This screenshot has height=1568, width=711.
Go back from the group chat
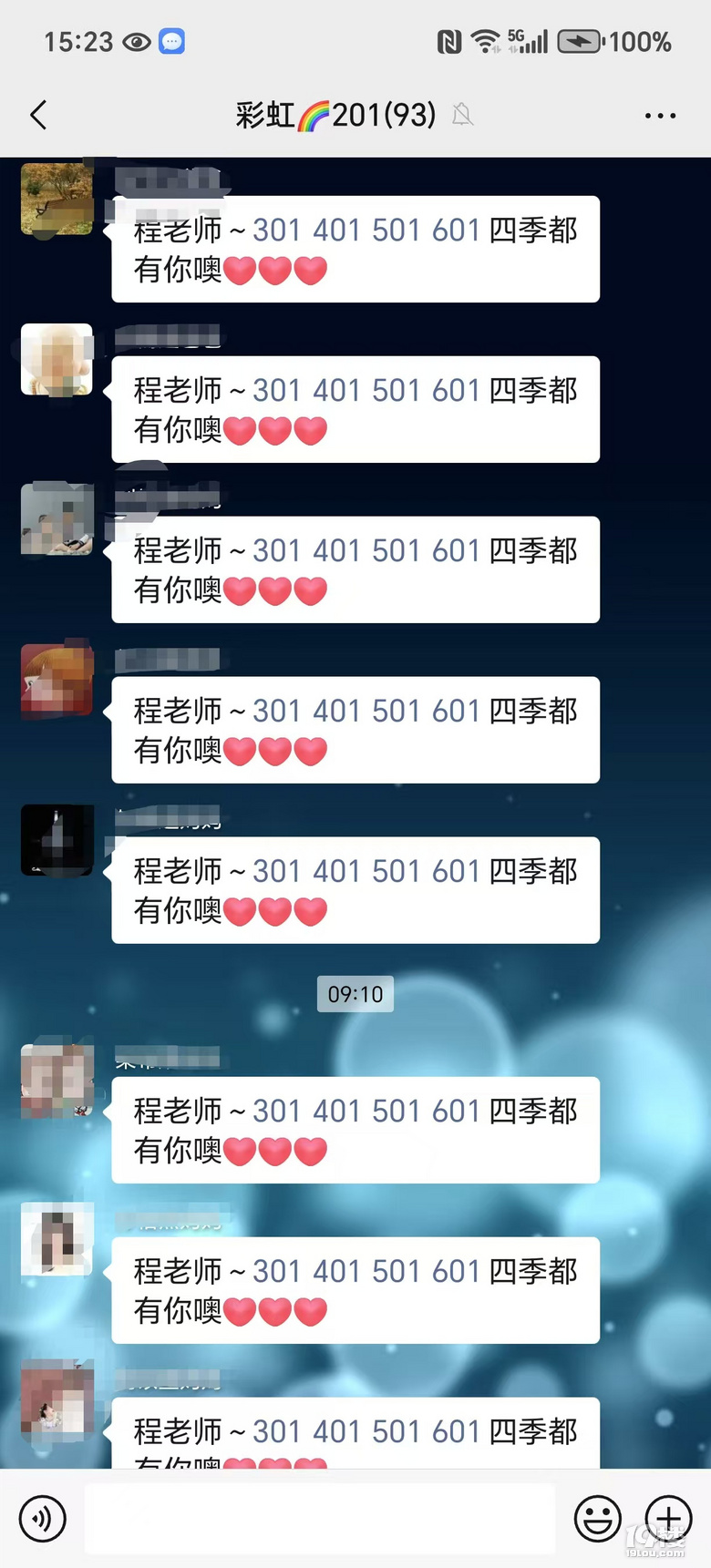pyautogui.click(x=38, y=116)
